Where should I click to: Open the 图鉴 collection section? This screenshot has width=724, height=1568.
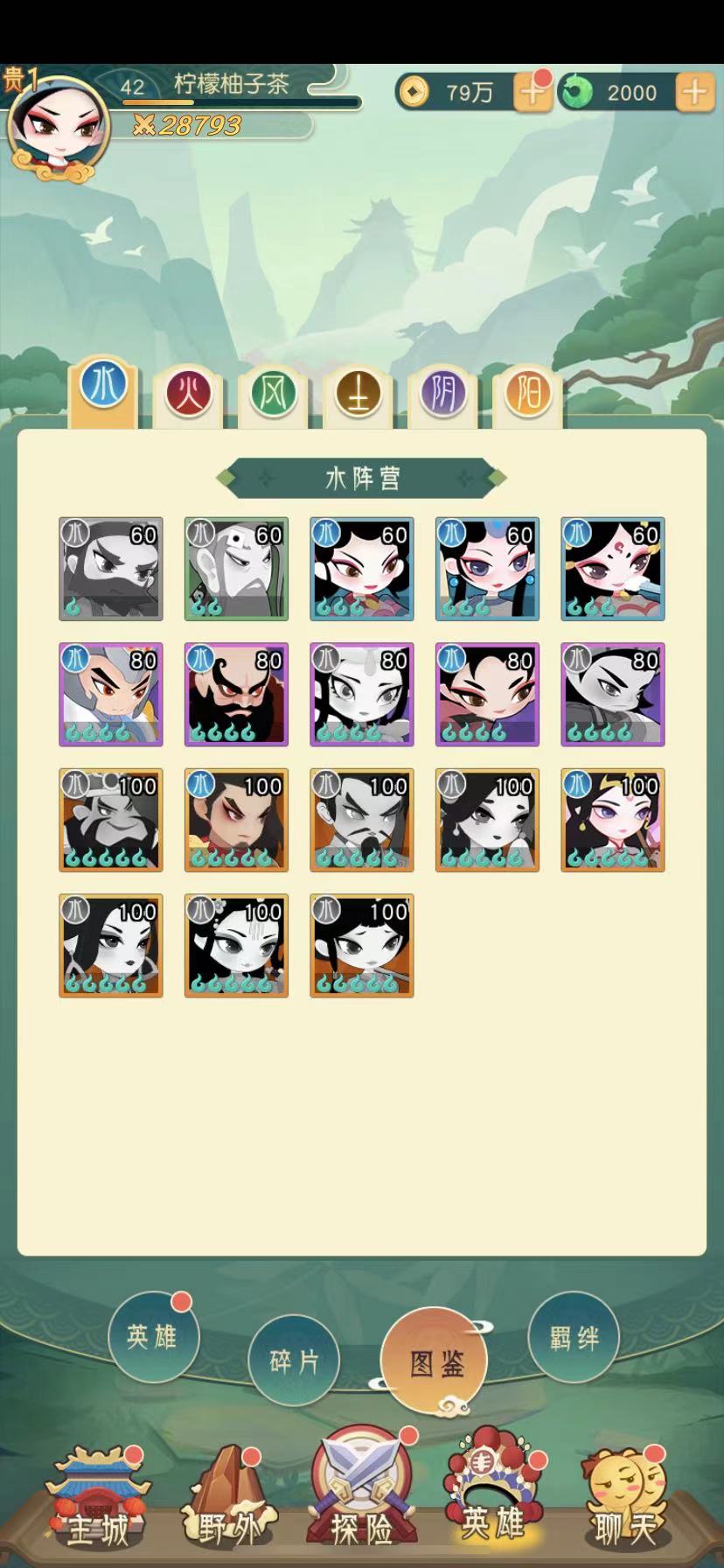click(434, 1361)
